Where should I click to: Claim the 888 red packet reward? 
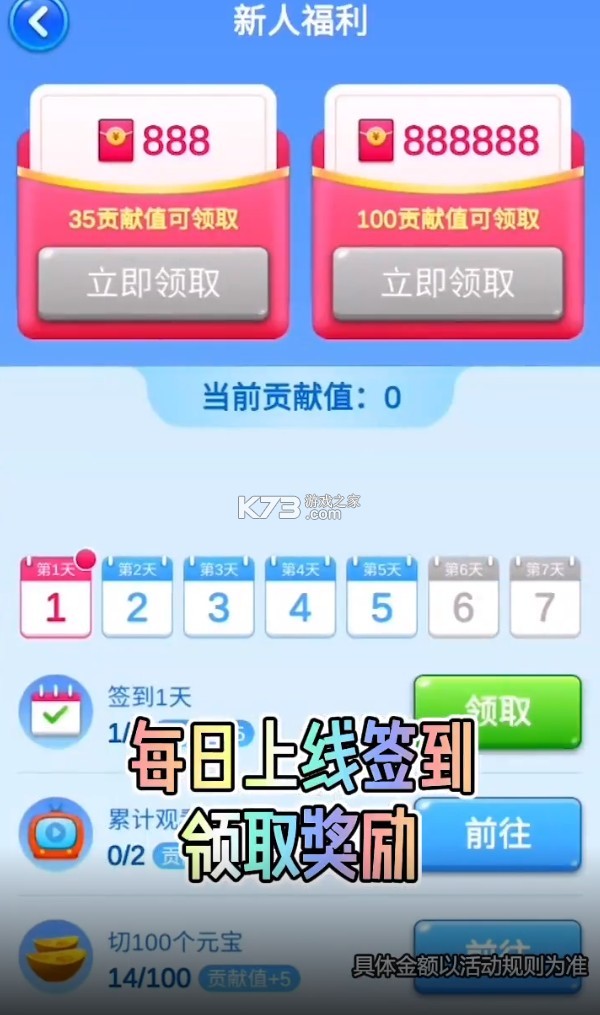153,283
